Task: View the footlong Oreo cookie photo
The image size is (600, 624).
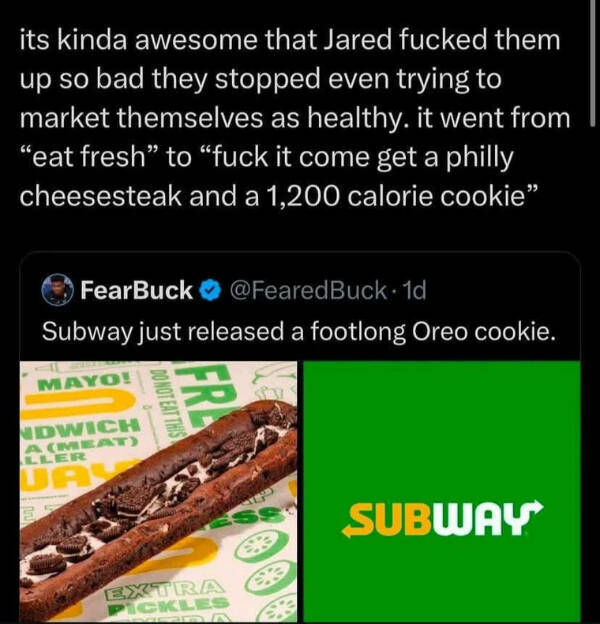Action: click(160, 492)
